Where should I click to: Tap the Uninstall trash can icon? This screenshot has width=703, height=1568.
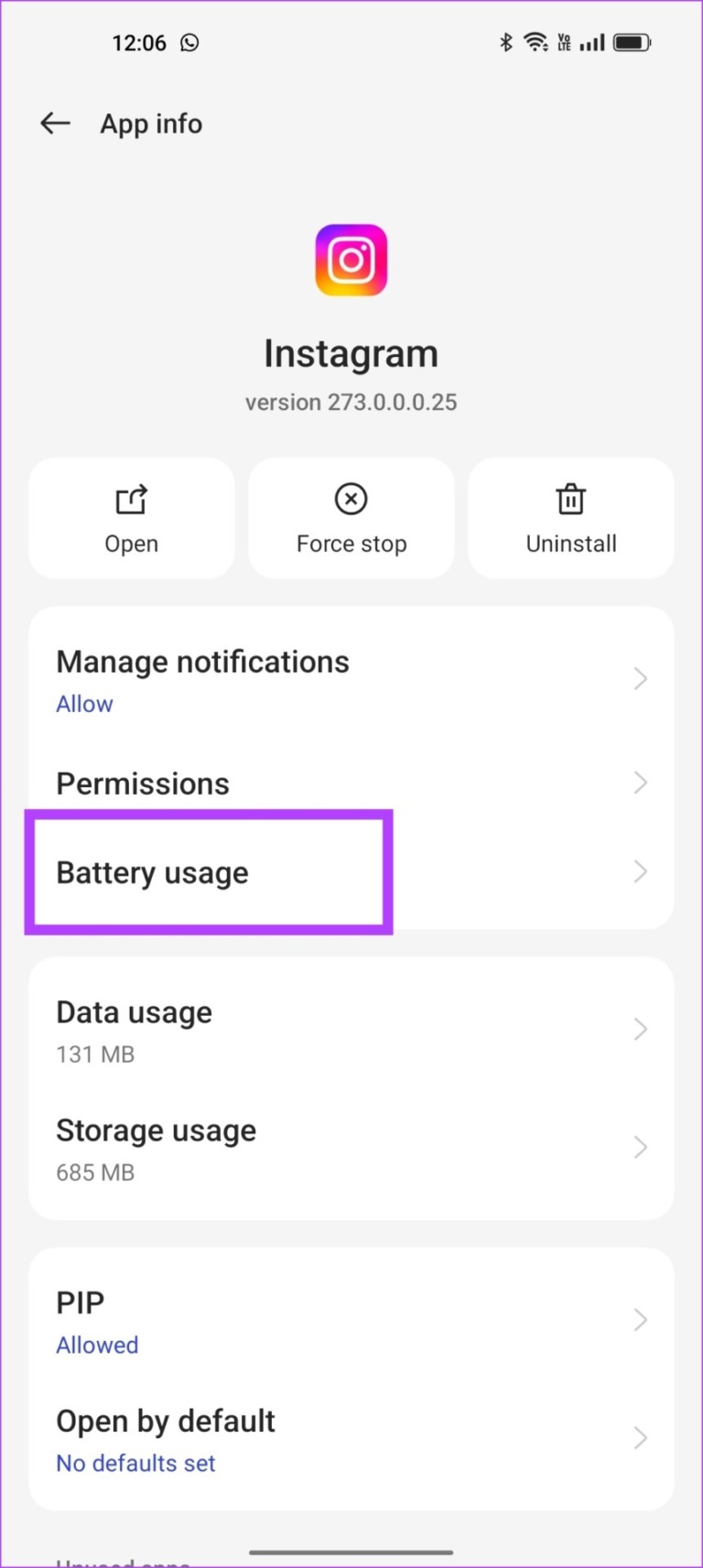(x=570, y=500)
